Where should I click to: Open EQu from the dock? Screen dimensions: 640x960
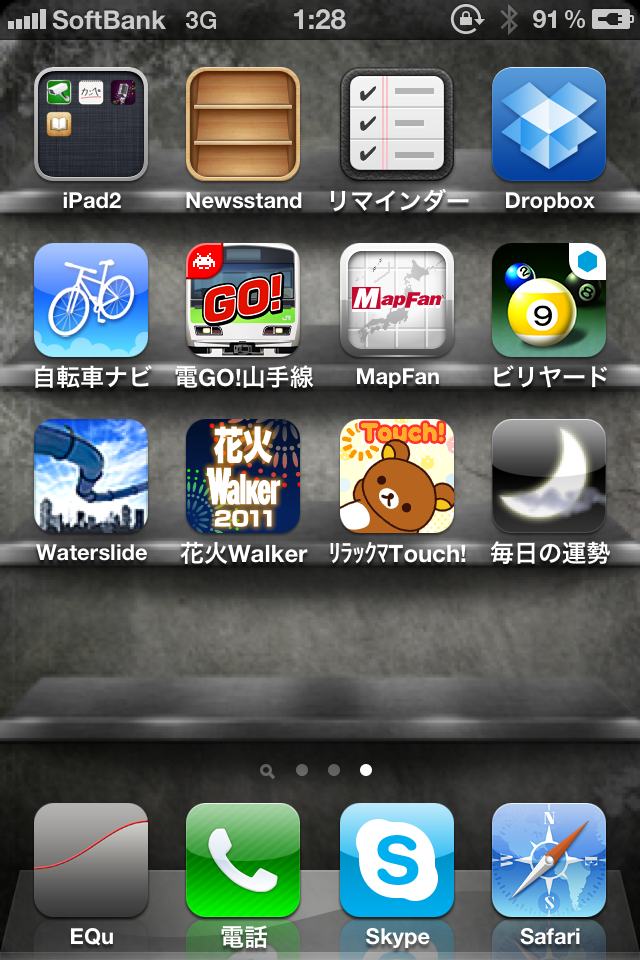91,860
